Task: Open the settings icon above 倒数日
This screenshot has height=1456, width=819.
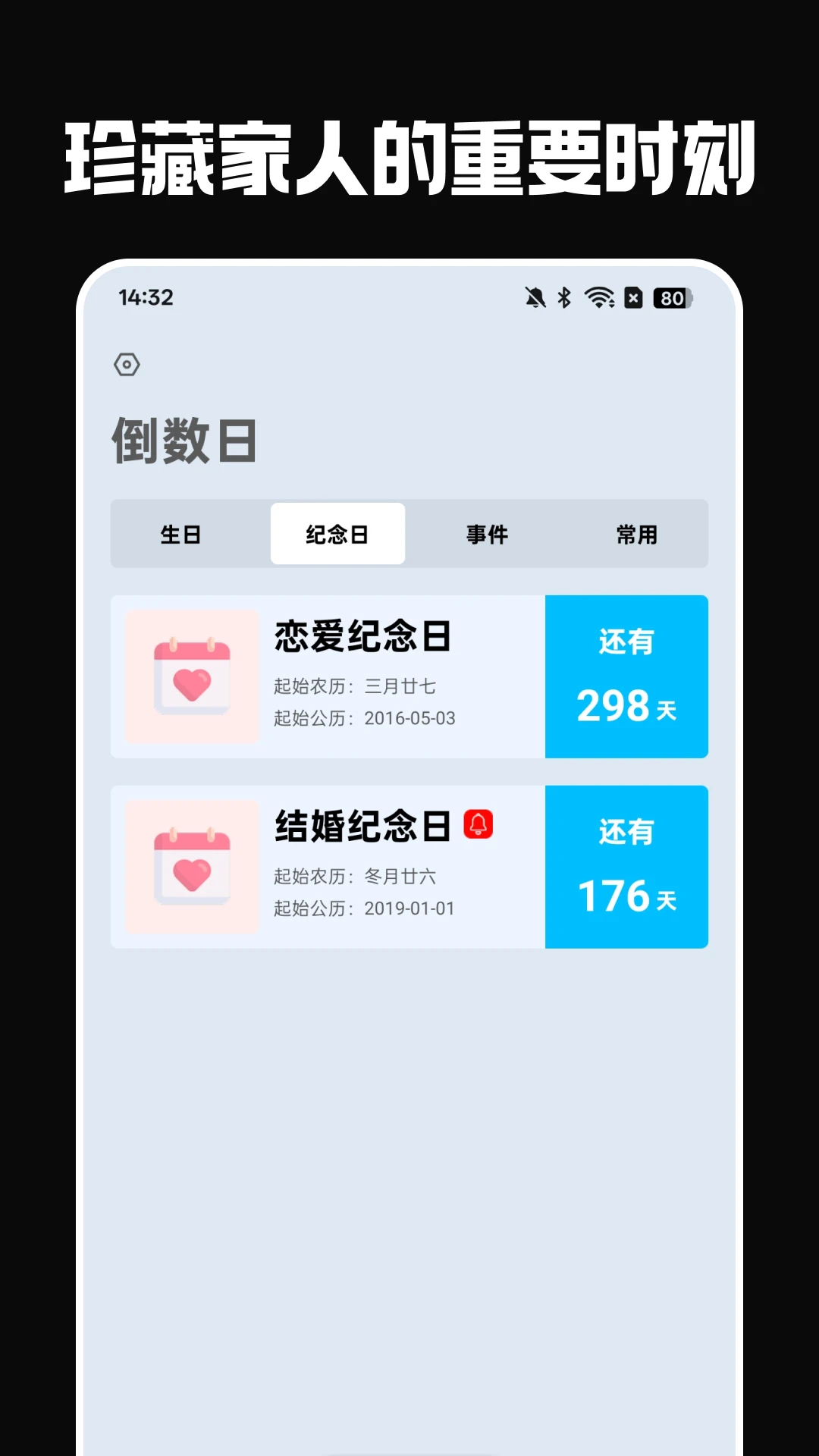Action: [x=128, y=365]
